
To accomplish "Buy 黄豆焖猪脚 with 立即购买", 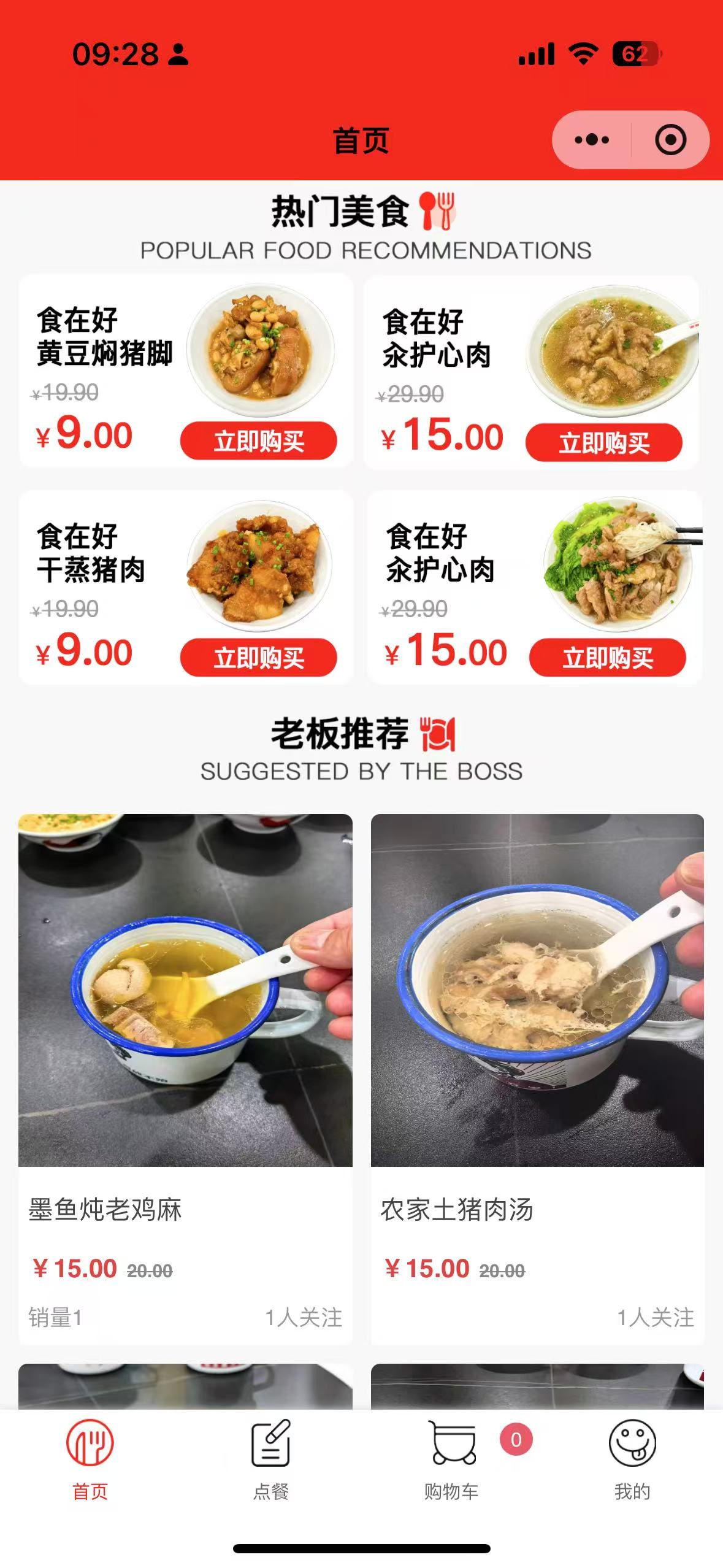I will point(258,440).
